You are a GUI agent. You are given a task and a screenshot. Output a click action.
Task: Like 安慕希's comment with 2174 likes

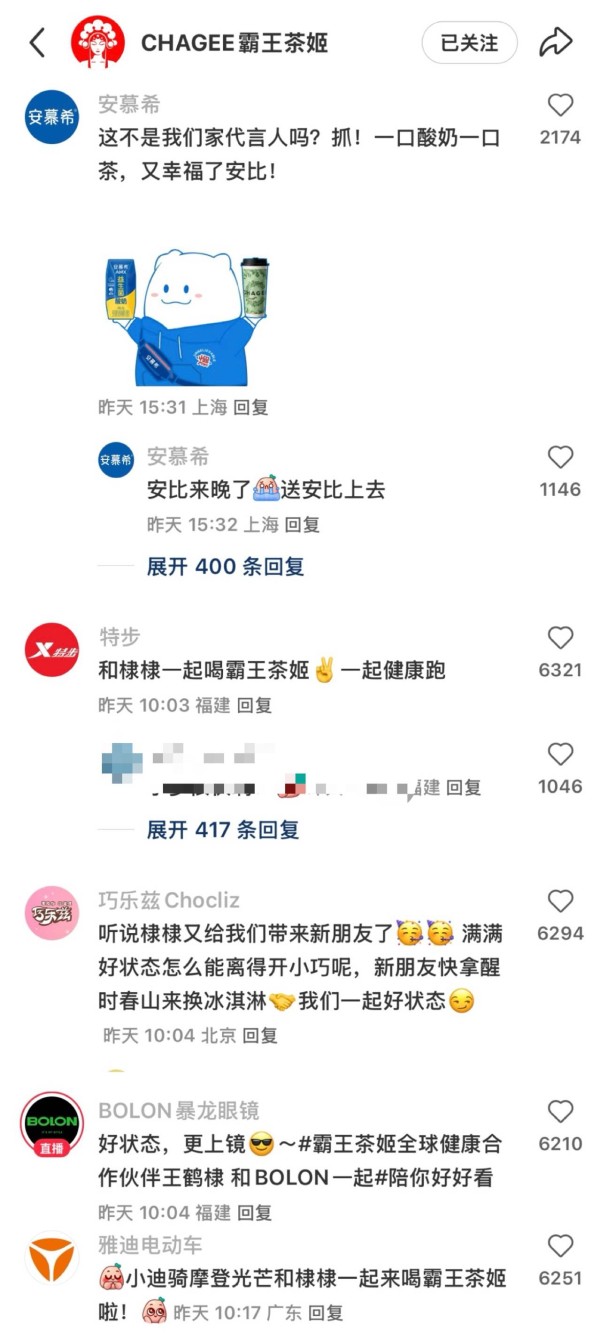pyautogui.click(x=560, y=105)
